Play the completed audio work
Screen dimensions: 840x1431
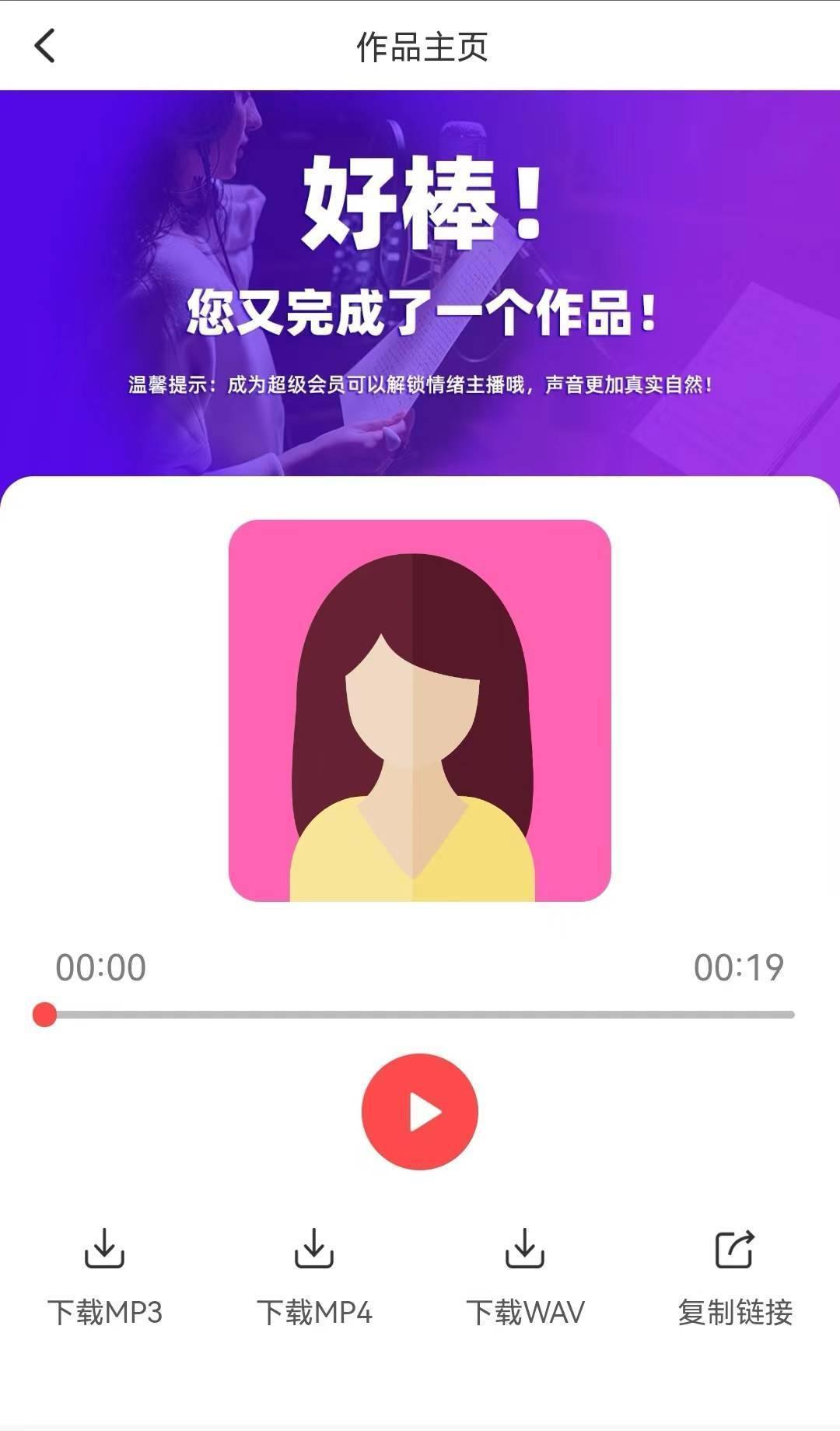[420, 1111]
